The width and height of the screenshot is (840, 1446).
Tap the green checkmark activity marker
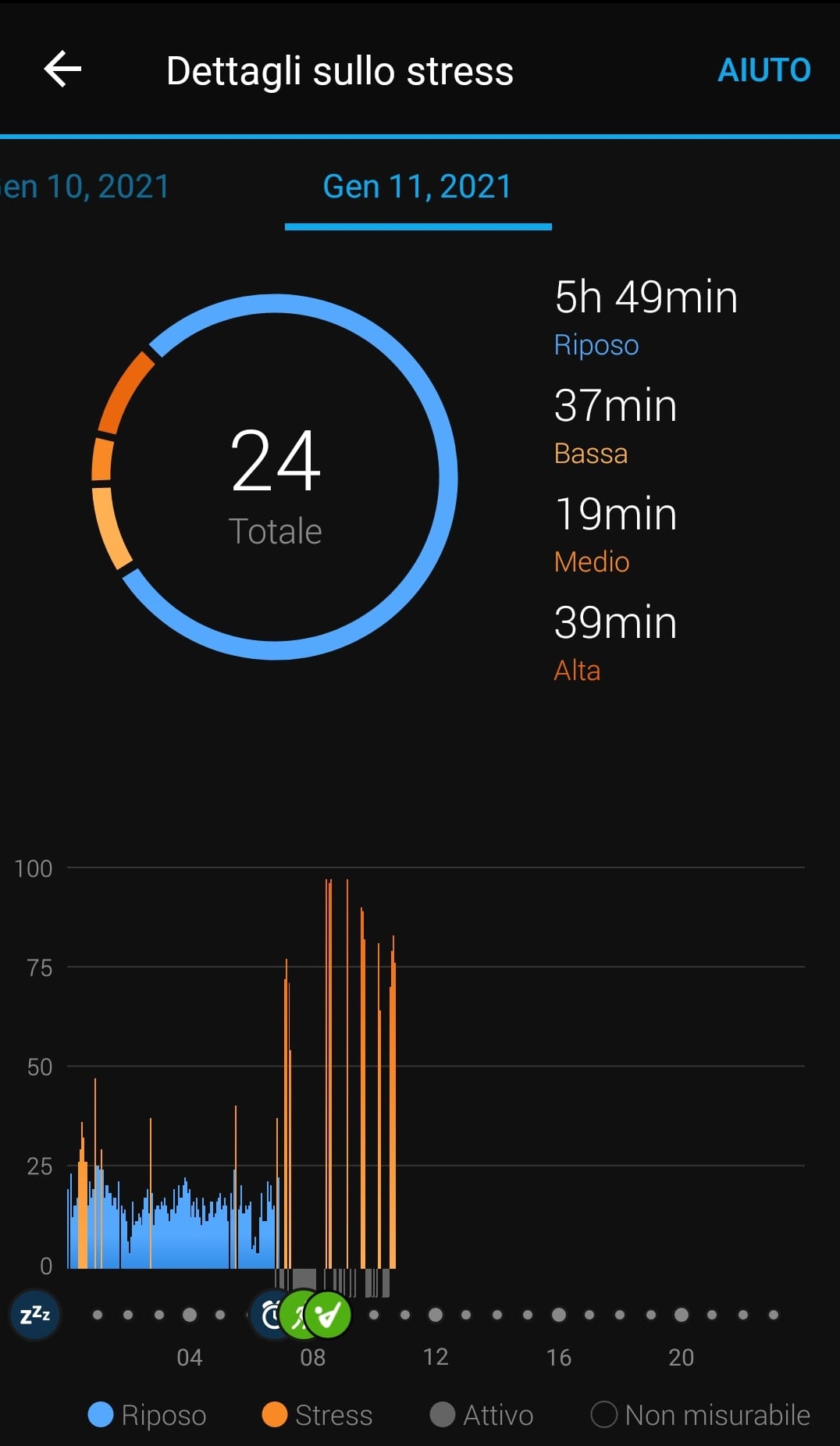[329, 1316]
